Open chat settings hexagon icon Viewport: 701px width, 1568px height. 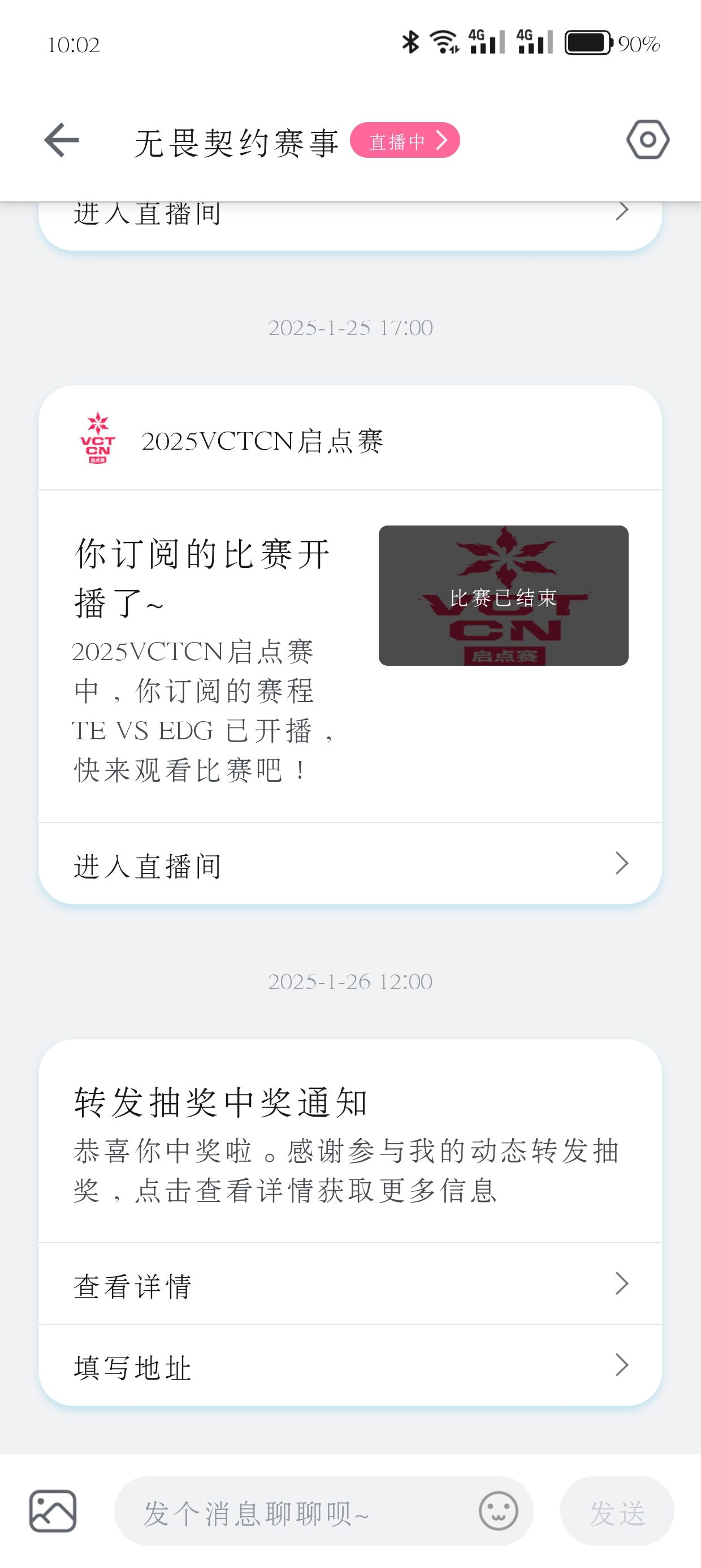(x=648, y=140)
